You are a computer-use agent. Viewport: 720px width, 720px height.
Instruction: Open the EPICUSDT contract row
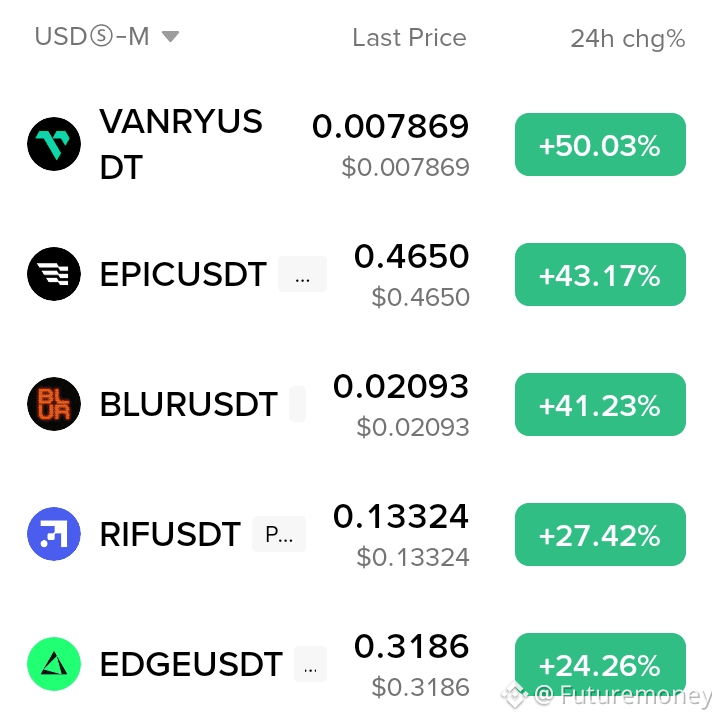(356, 274)
